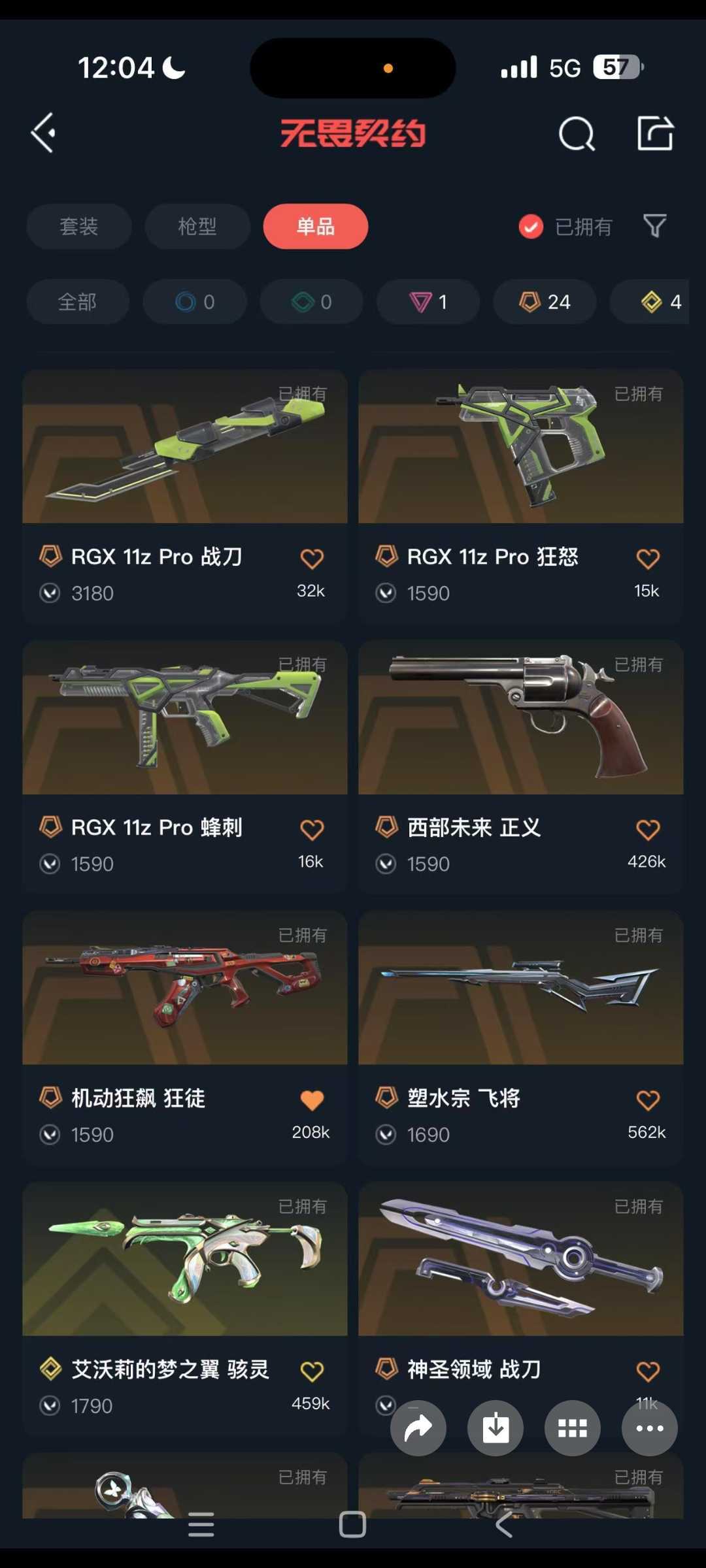This screenshot has height=1568, width=706.
Task: Select the 全部 rarity chip
Action: pos(78,302)
